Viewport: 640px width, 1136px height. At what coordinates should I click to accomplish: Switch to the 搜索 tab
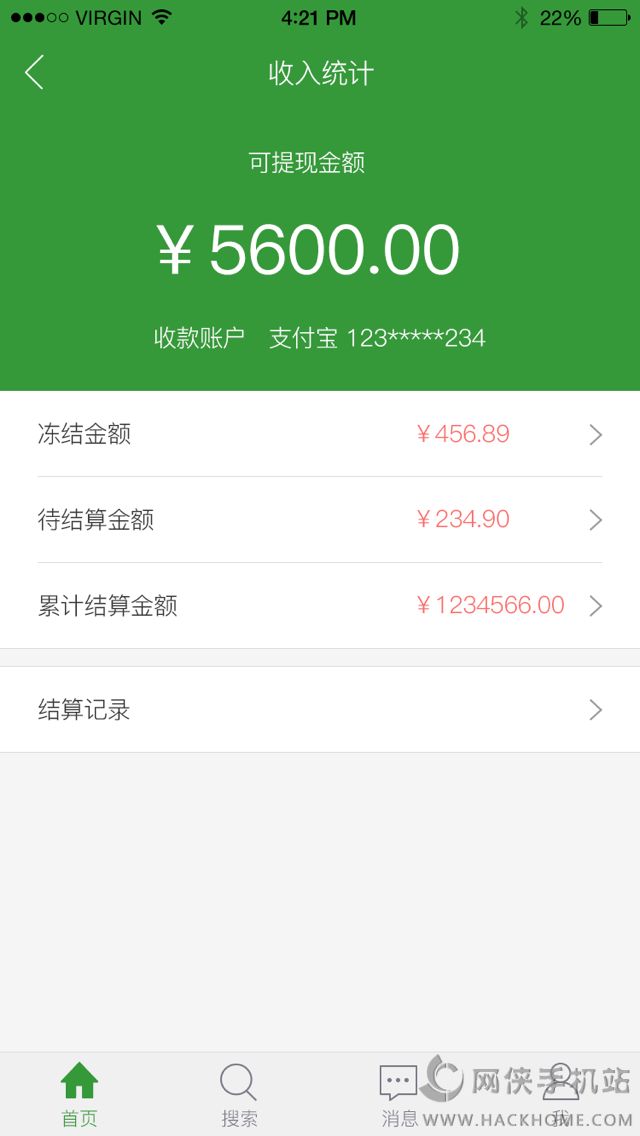click(x=239, y=1094)
